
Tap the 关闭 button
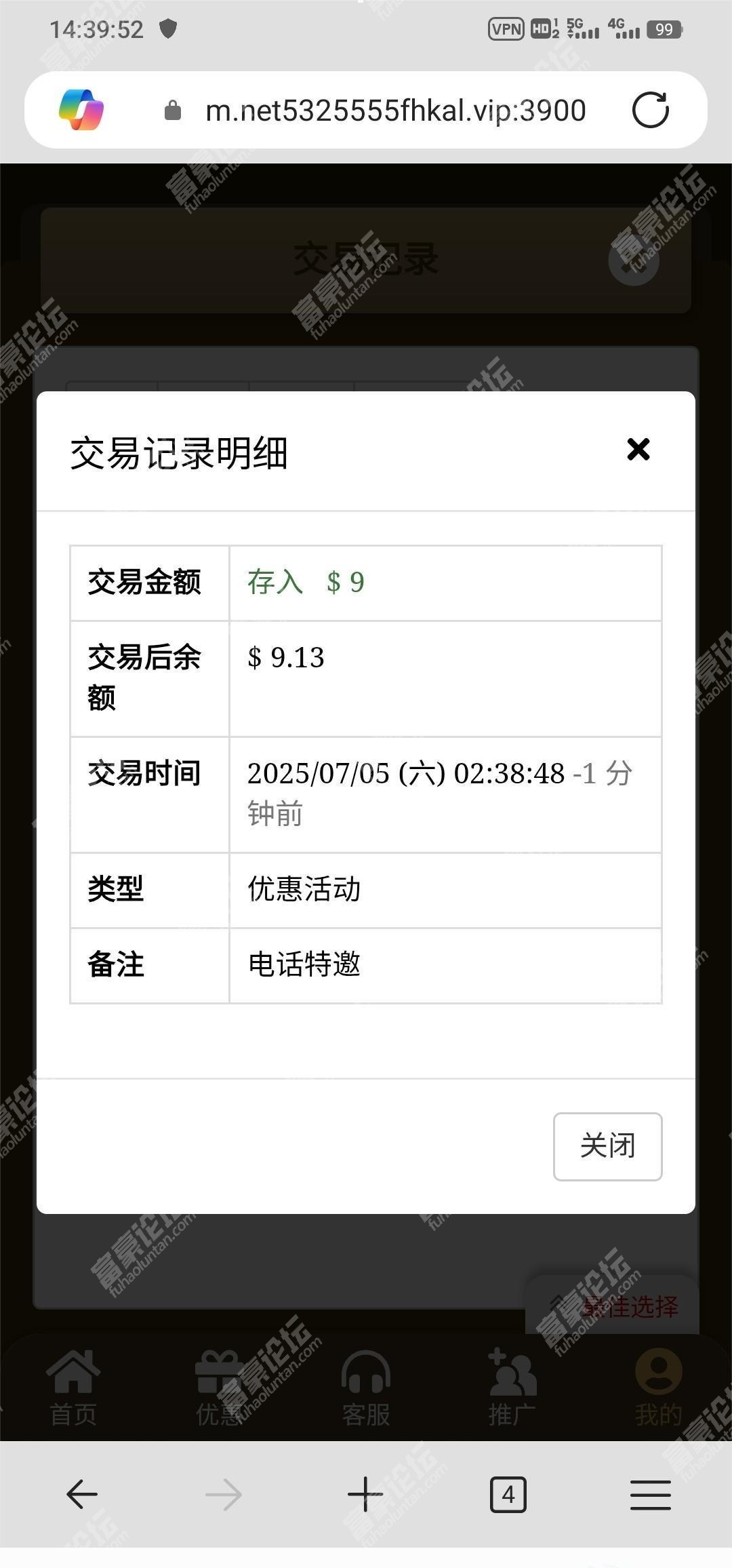click(x=607, y=1146)
